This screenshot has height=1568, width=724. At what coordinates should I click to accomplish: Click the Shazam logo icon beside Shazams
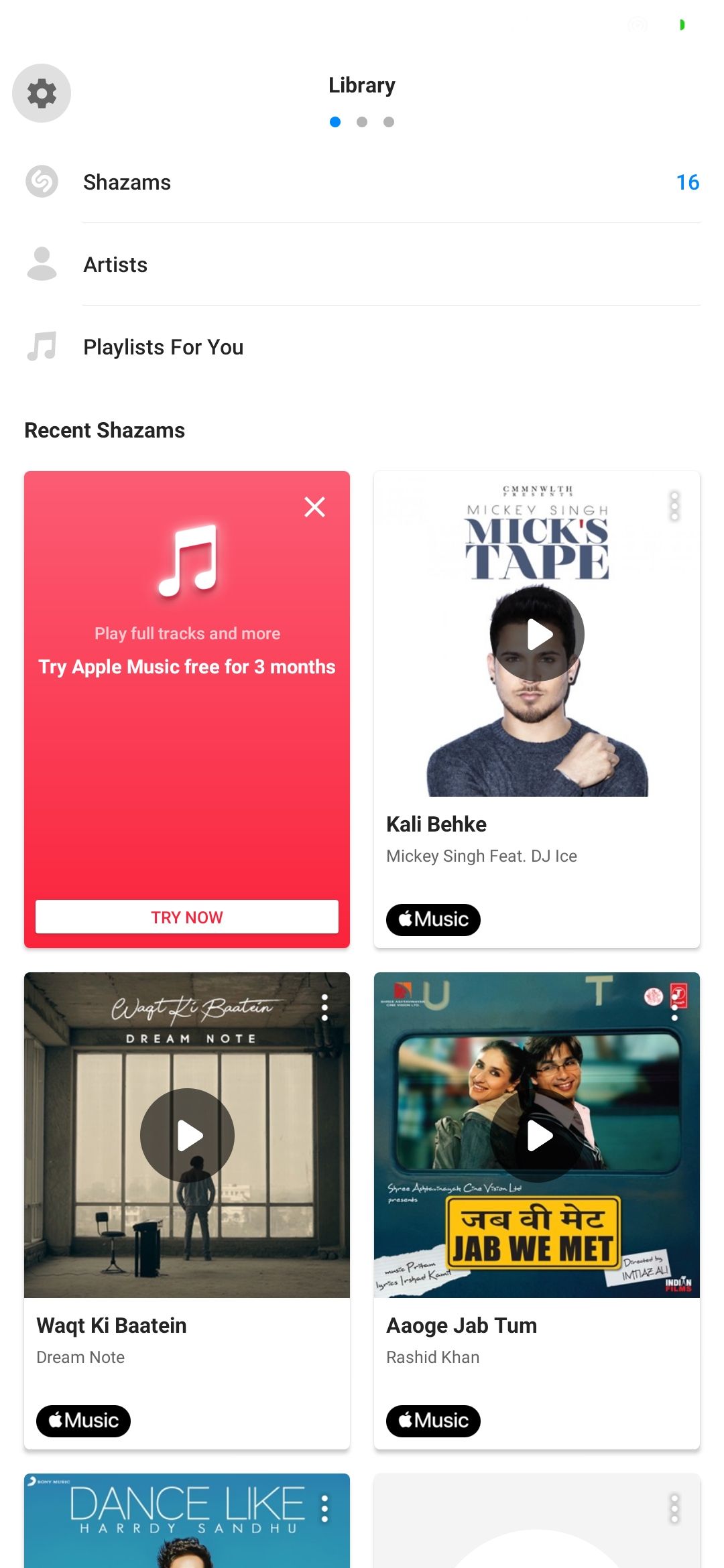point(42,181)
